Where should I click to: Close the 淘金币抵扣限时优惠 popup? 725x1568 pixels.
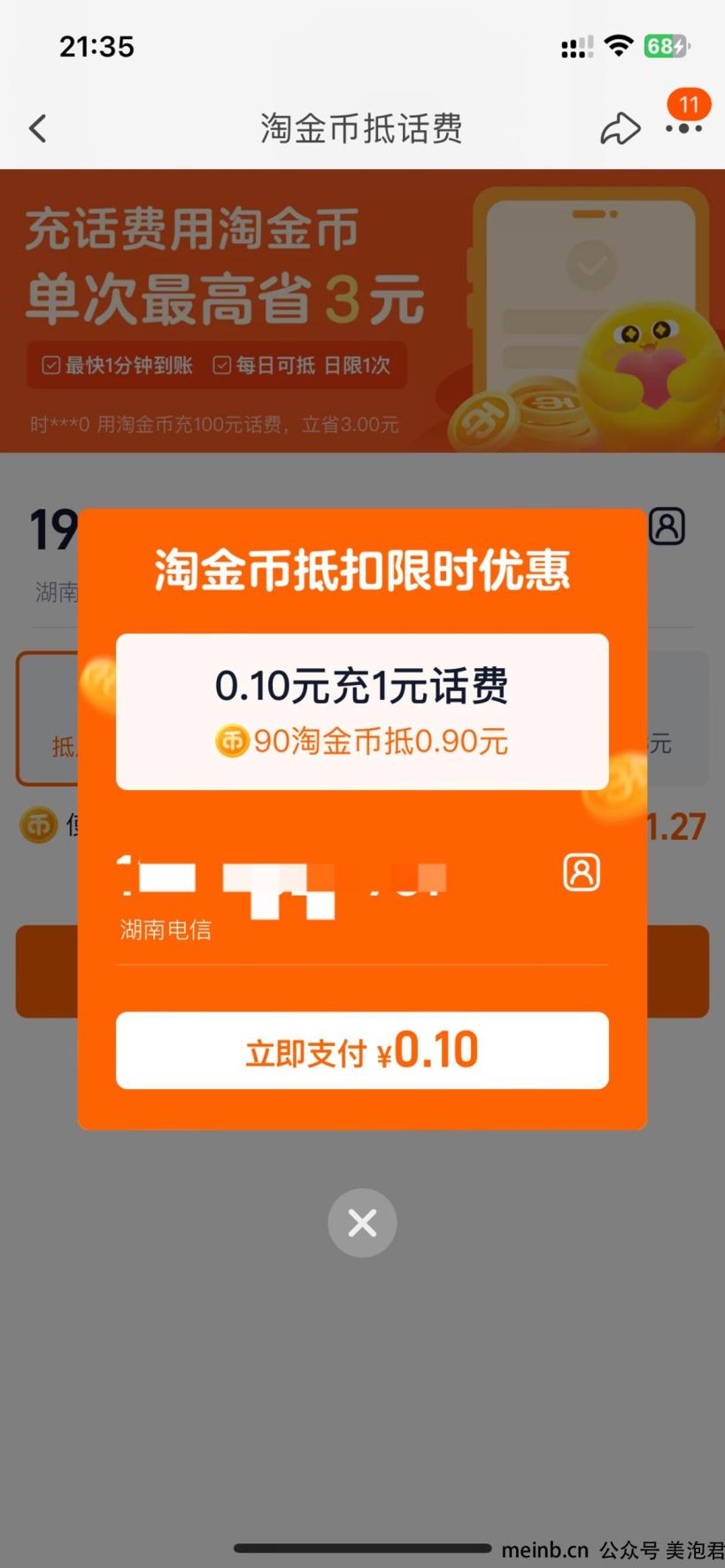(x=362, y=1223)
